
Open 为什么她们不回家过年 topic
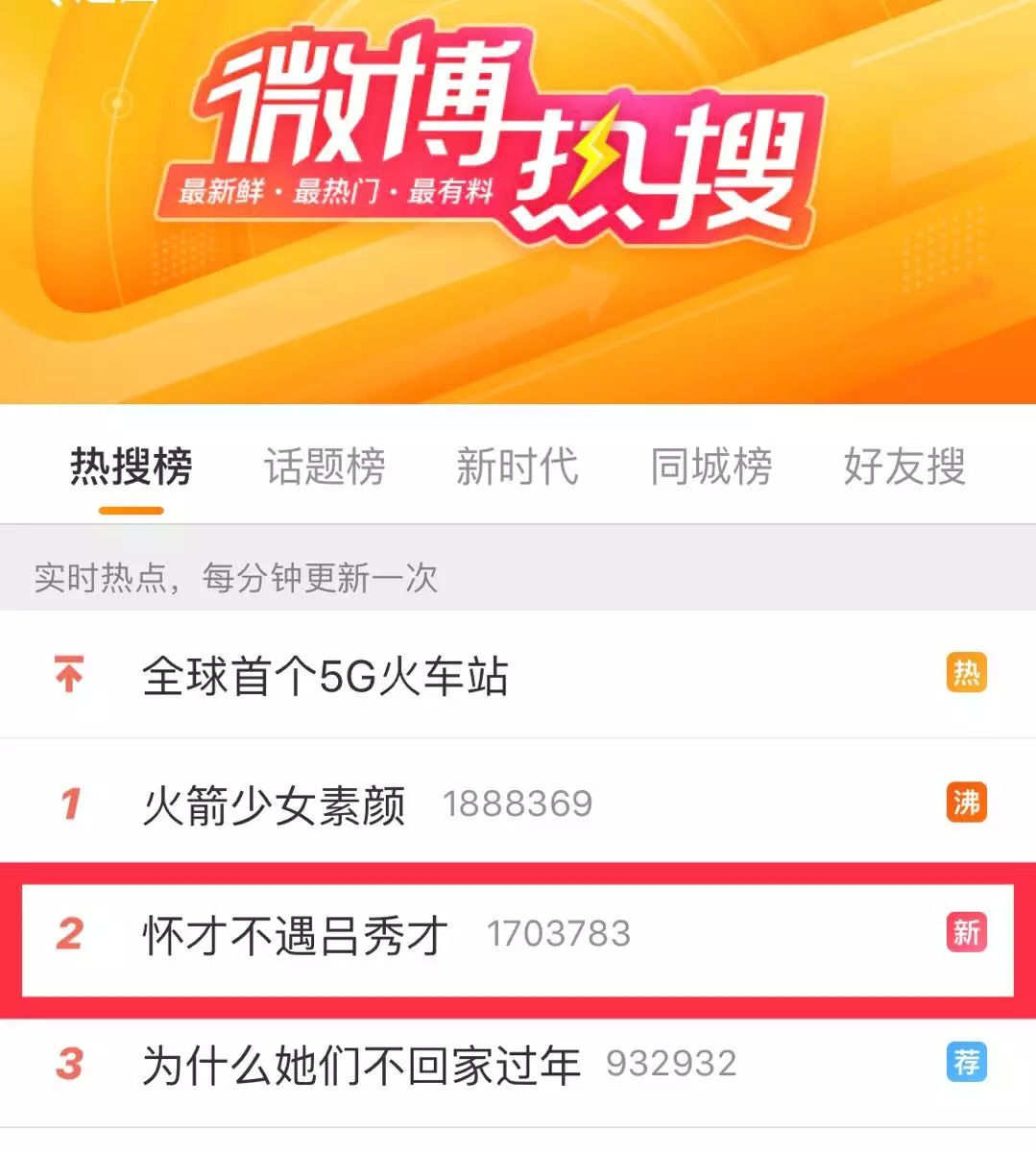click(361, 1066)
